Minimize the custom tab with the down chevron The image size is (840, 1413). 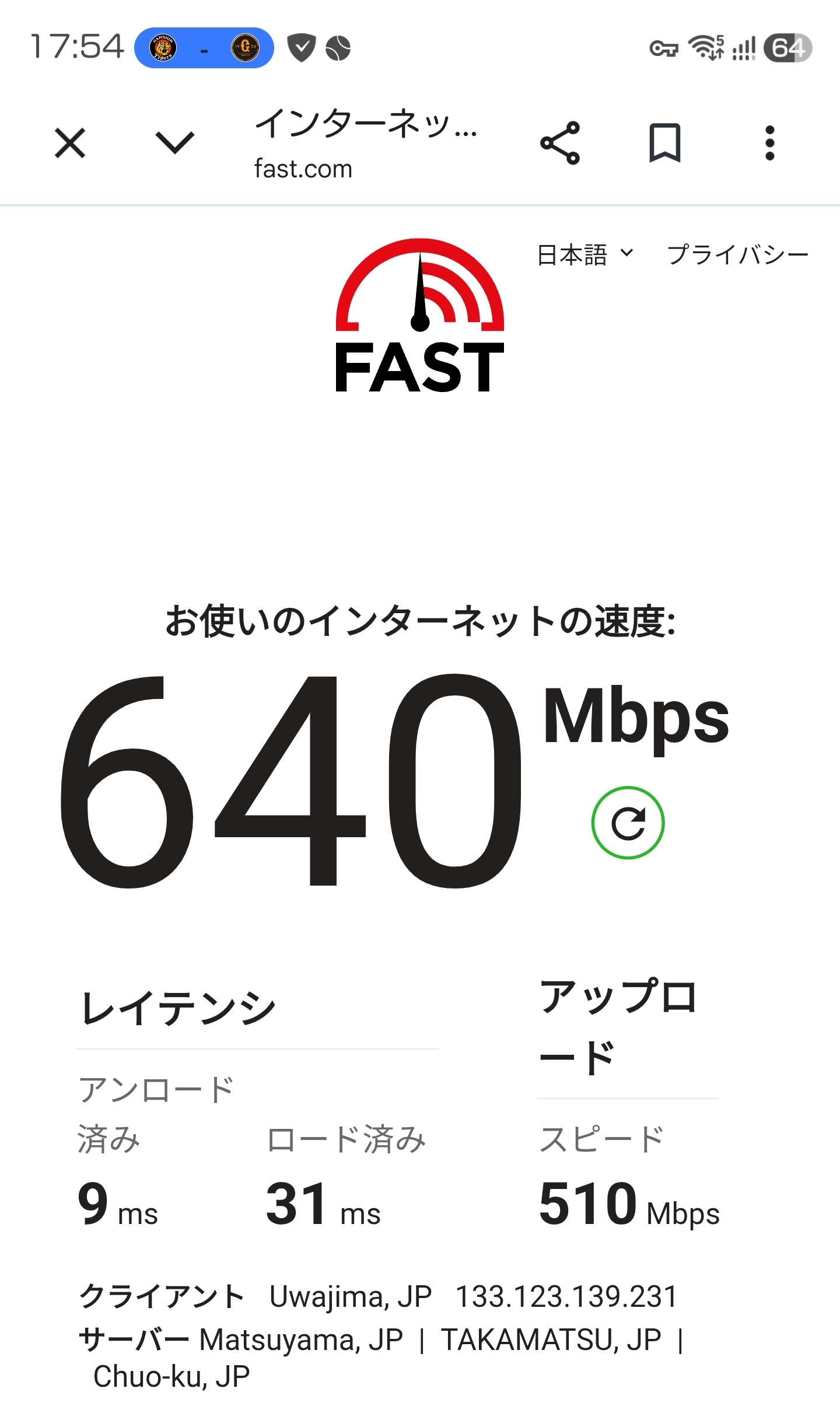click(x=174, y=143)
